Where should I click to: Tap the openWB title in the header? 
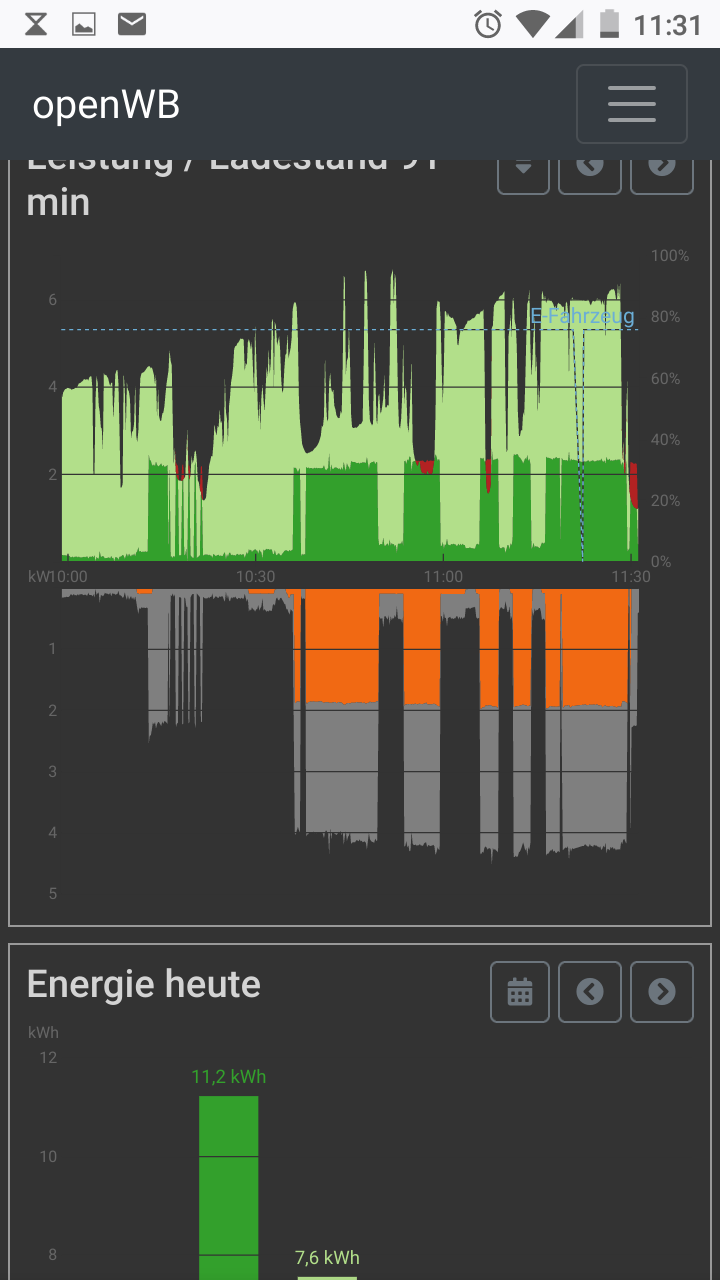[106, 105]
